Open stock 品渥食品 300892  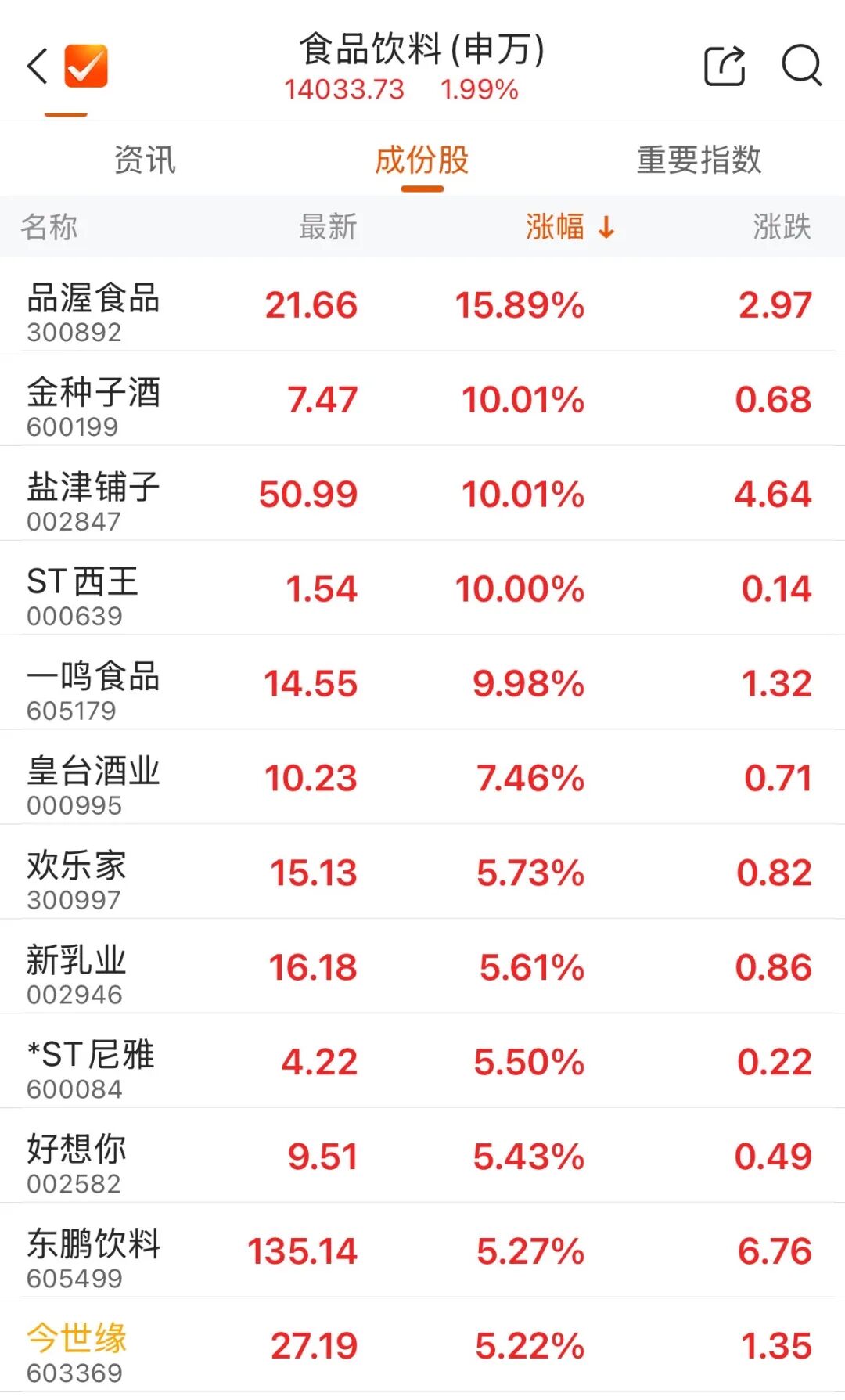422,304
